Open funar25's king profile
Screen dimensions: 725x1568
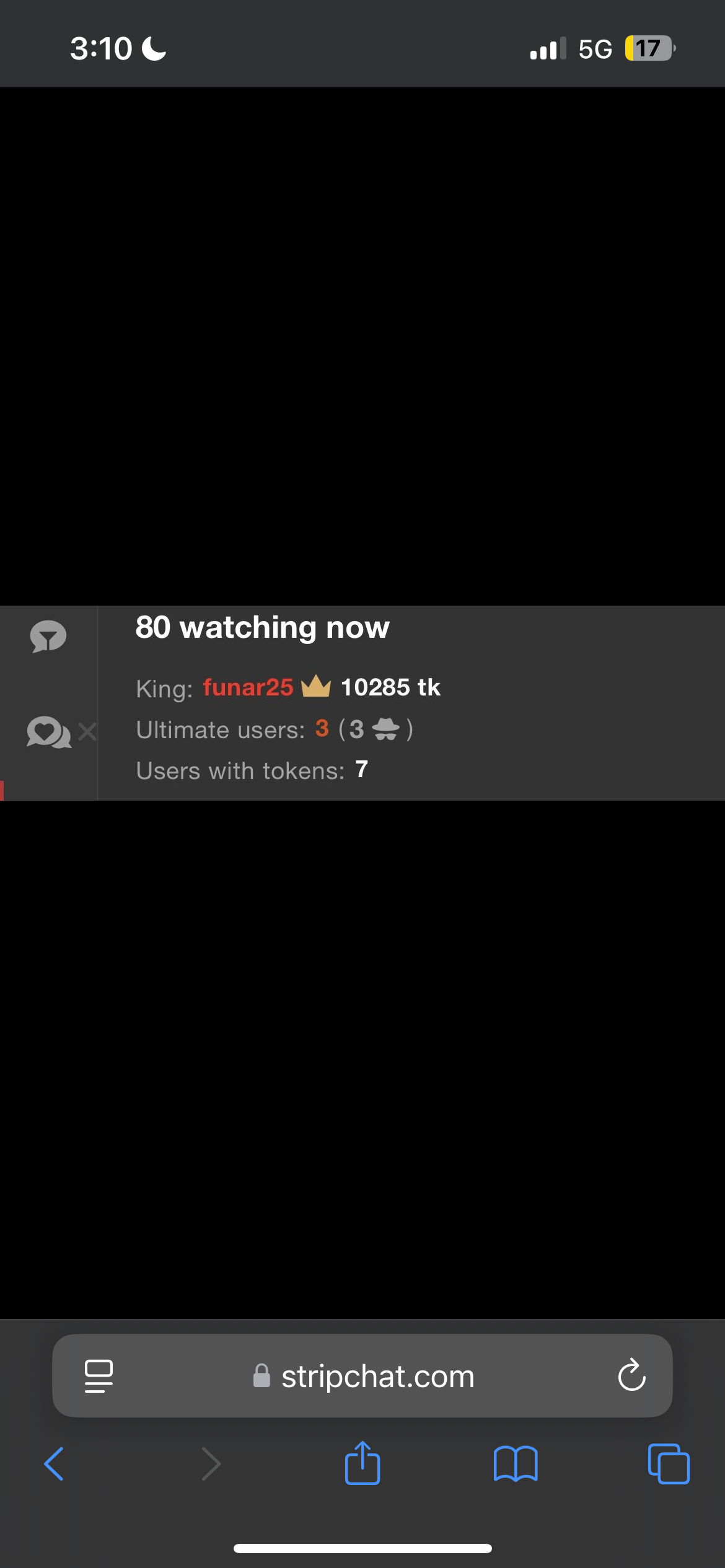click(248, 687)
